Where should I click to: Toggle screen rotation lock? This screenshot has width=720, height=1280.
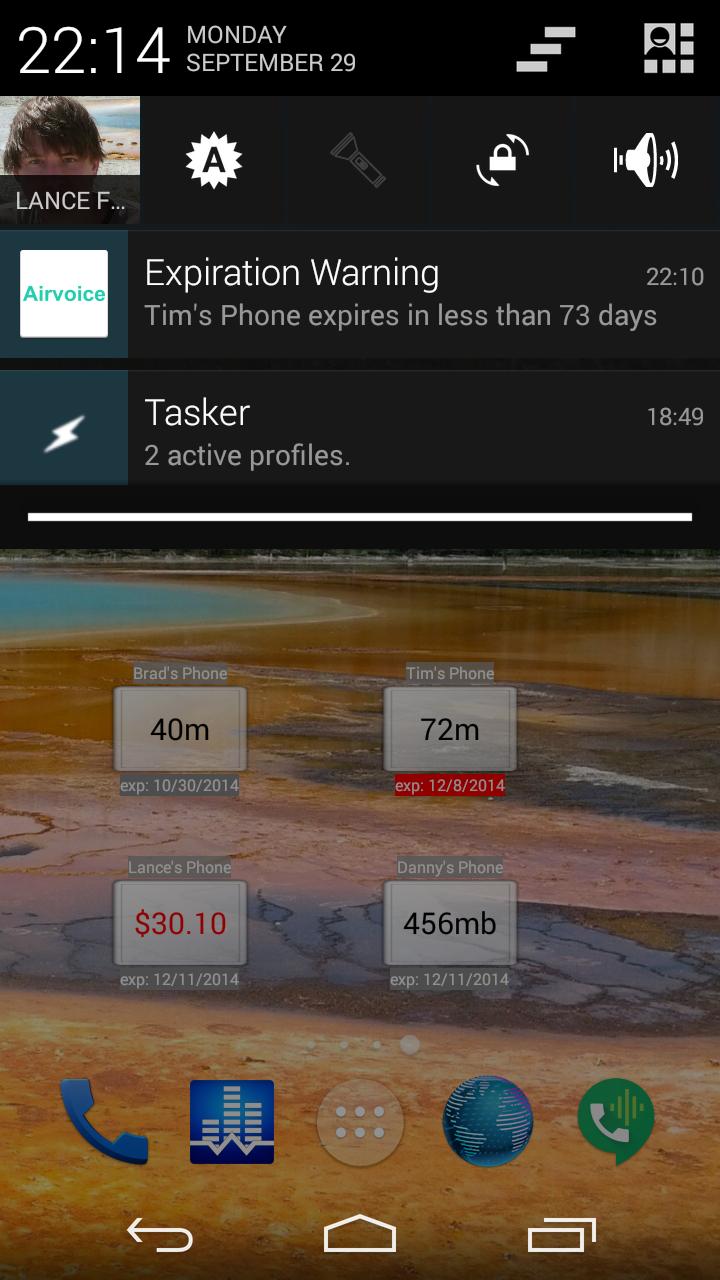(502, 160)
